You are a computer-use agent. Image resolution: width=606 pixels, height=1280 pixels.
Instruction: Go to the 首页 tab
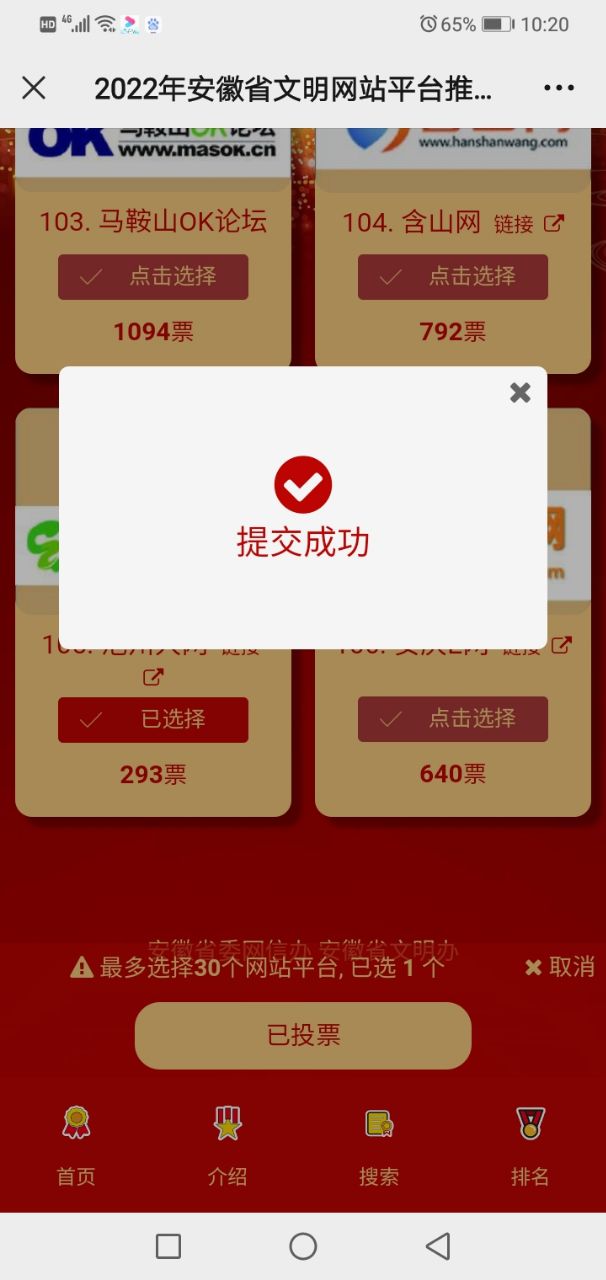click(x=76, y=1145)
